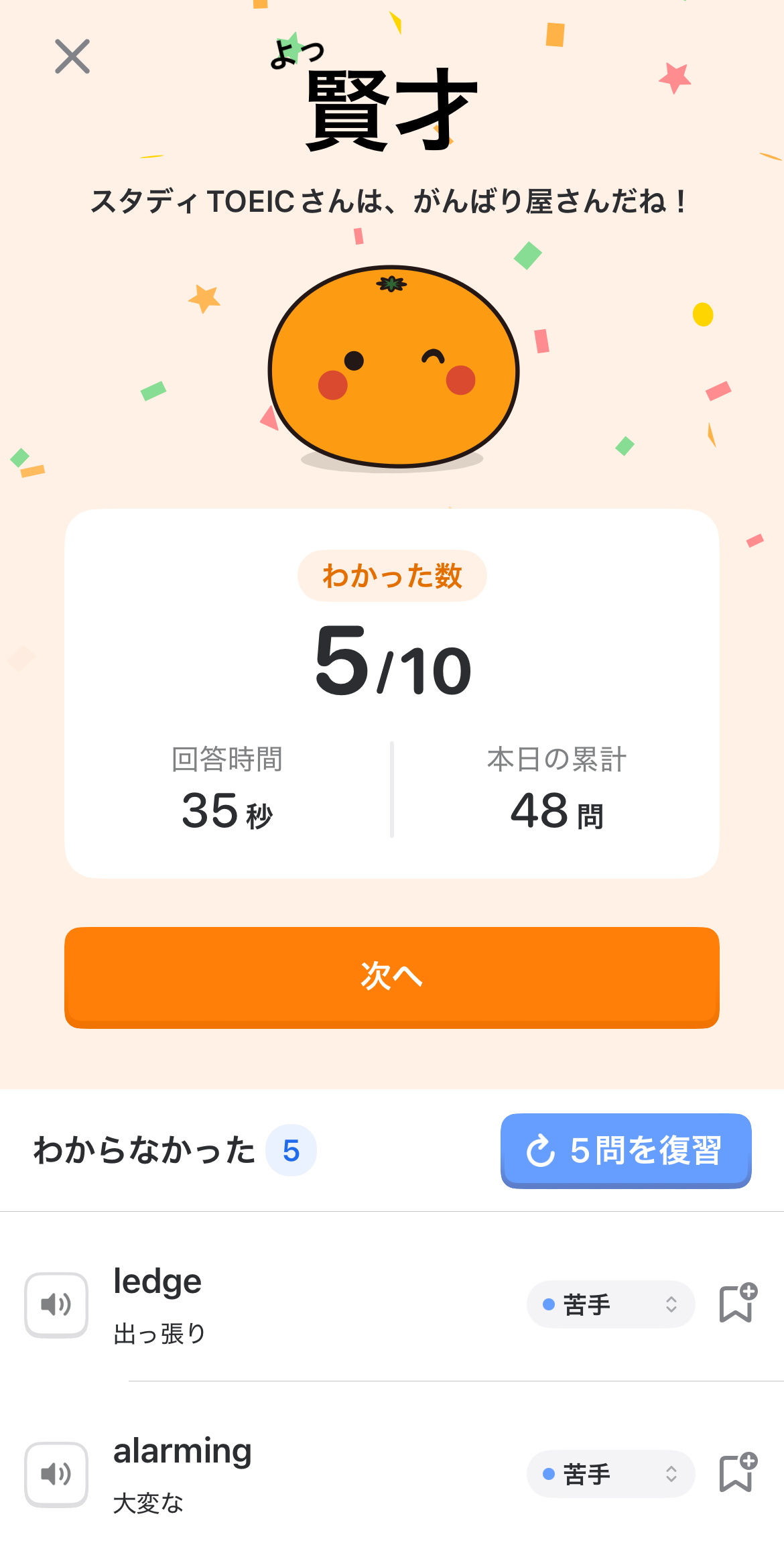Tap the blue dot next to 苦手 for ledge

(x=548, y=1304)
